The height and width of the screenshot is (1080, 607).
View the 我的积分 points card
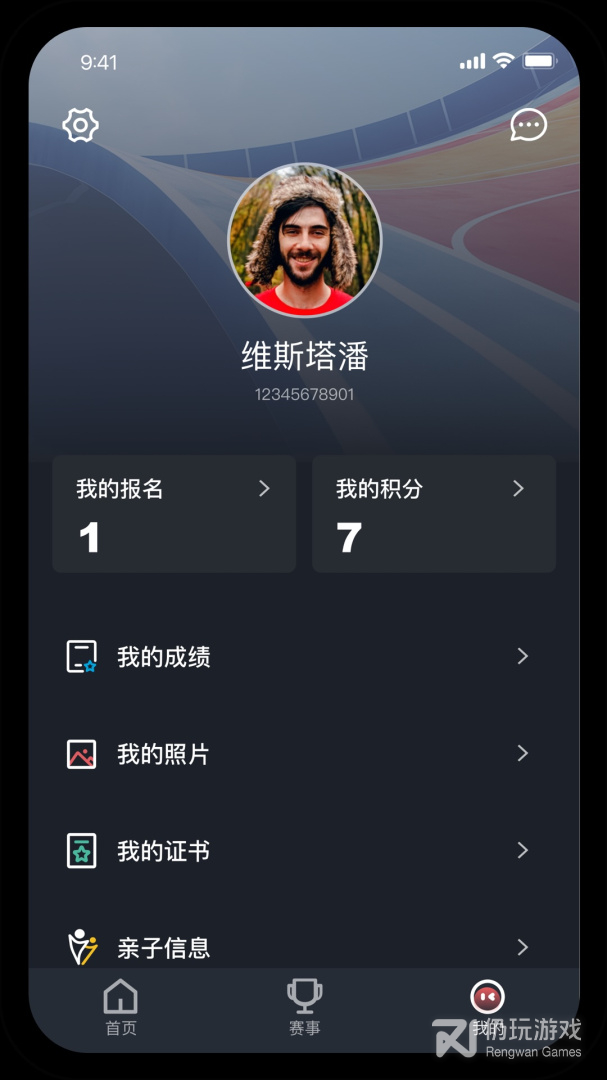click(x=434, y=514)
